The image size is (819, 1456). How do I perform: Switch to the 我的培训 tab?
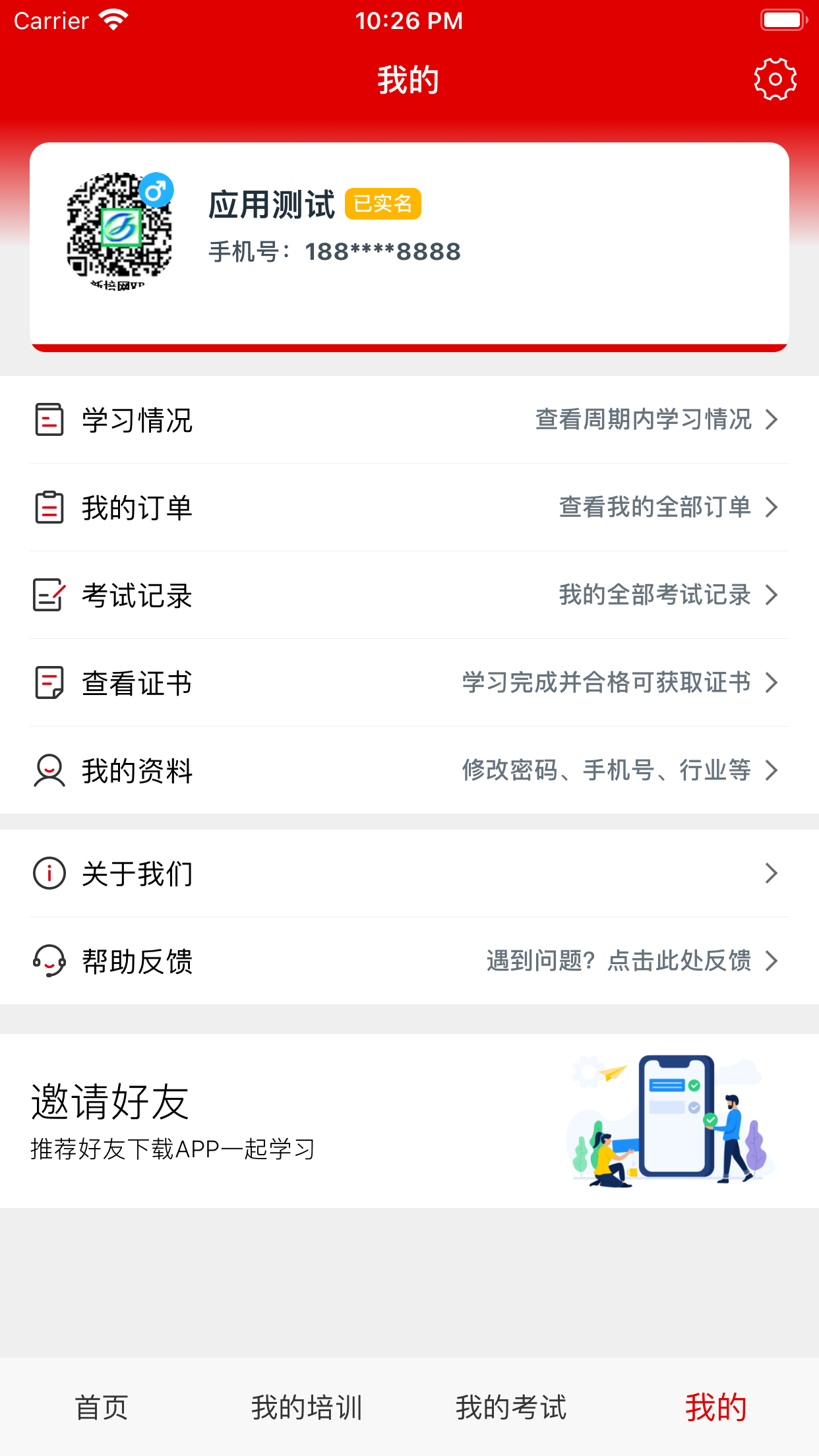click(307, 1408)
